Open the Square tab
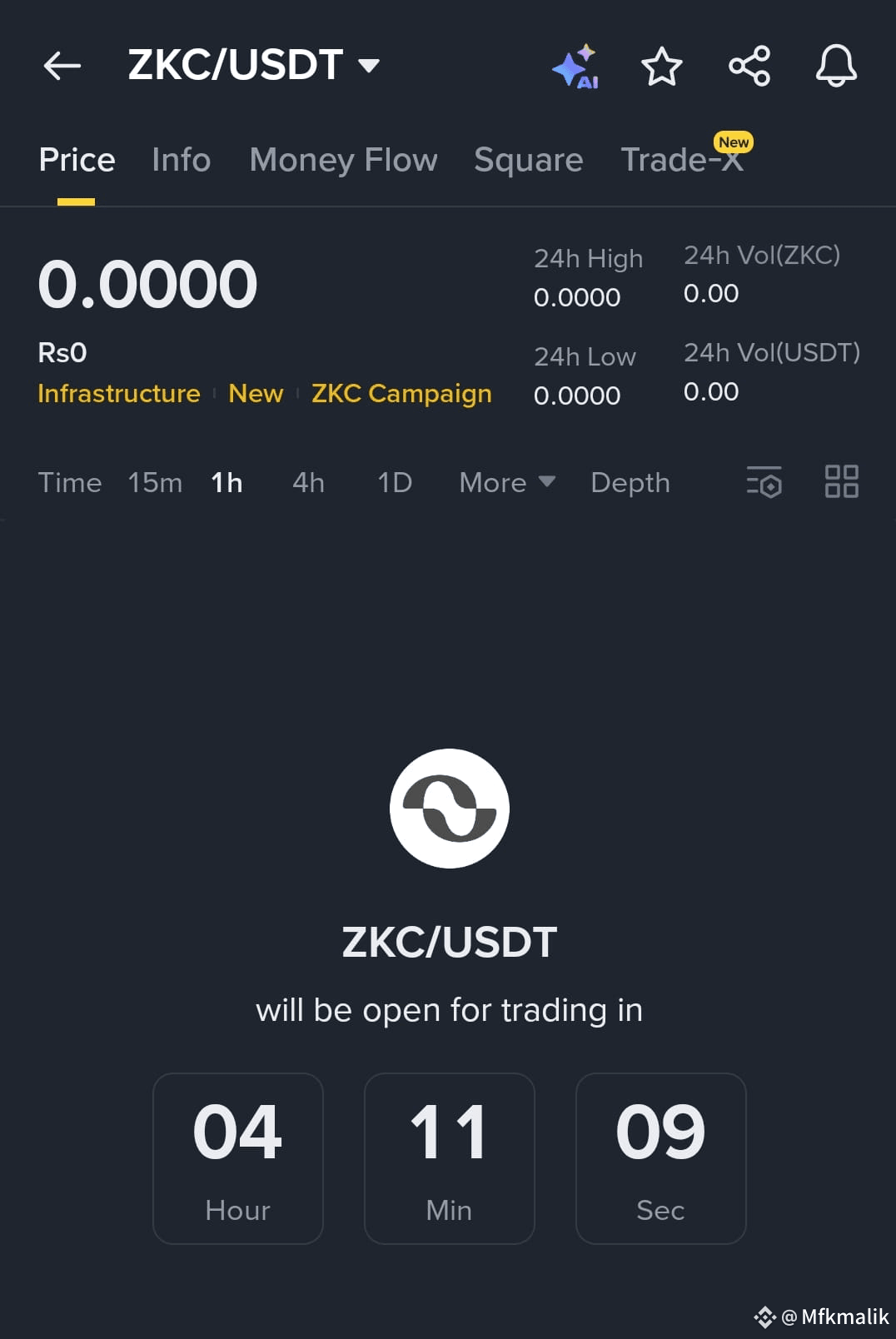896x1339 pixels. (x=528, y=159)
